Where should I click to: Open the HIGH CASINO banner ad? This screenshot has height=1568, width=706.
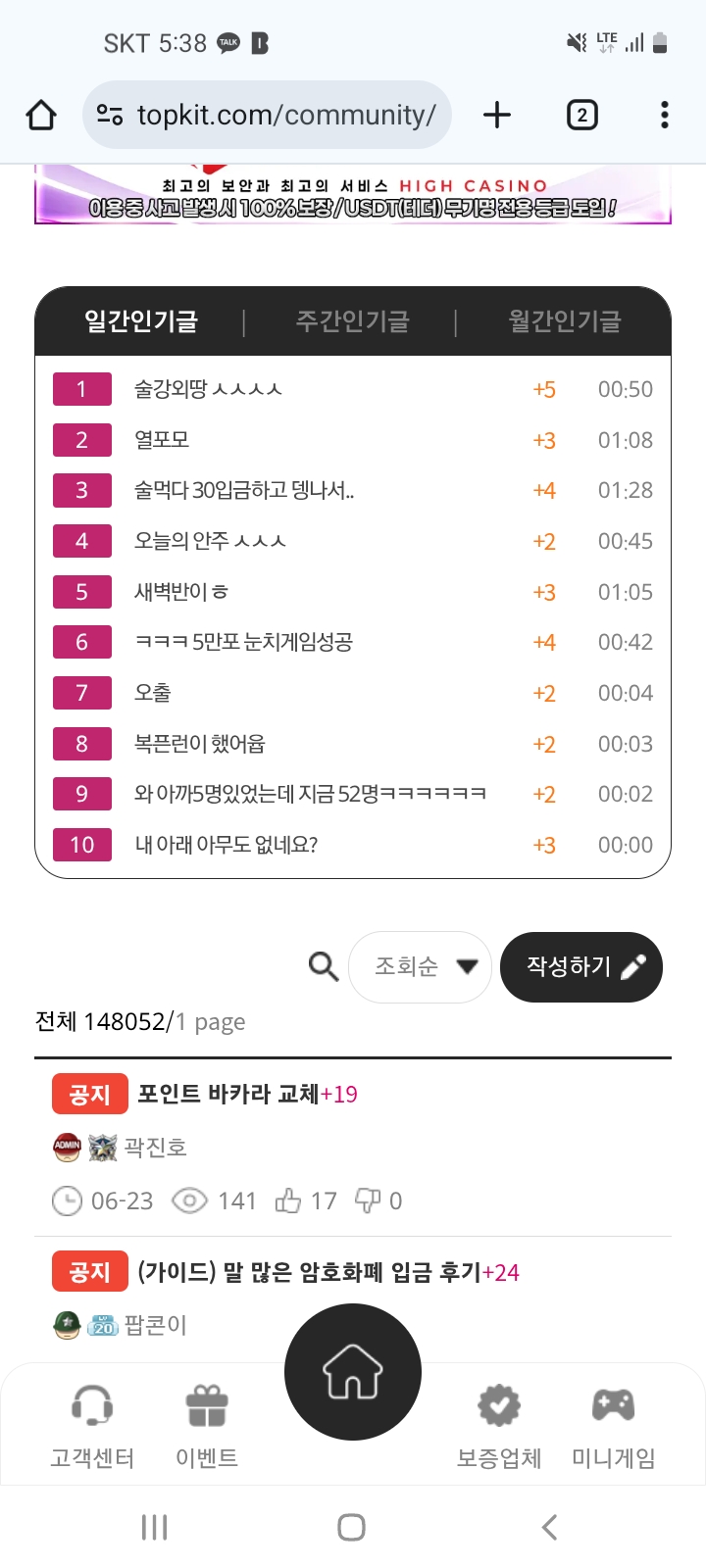(353, 197)
